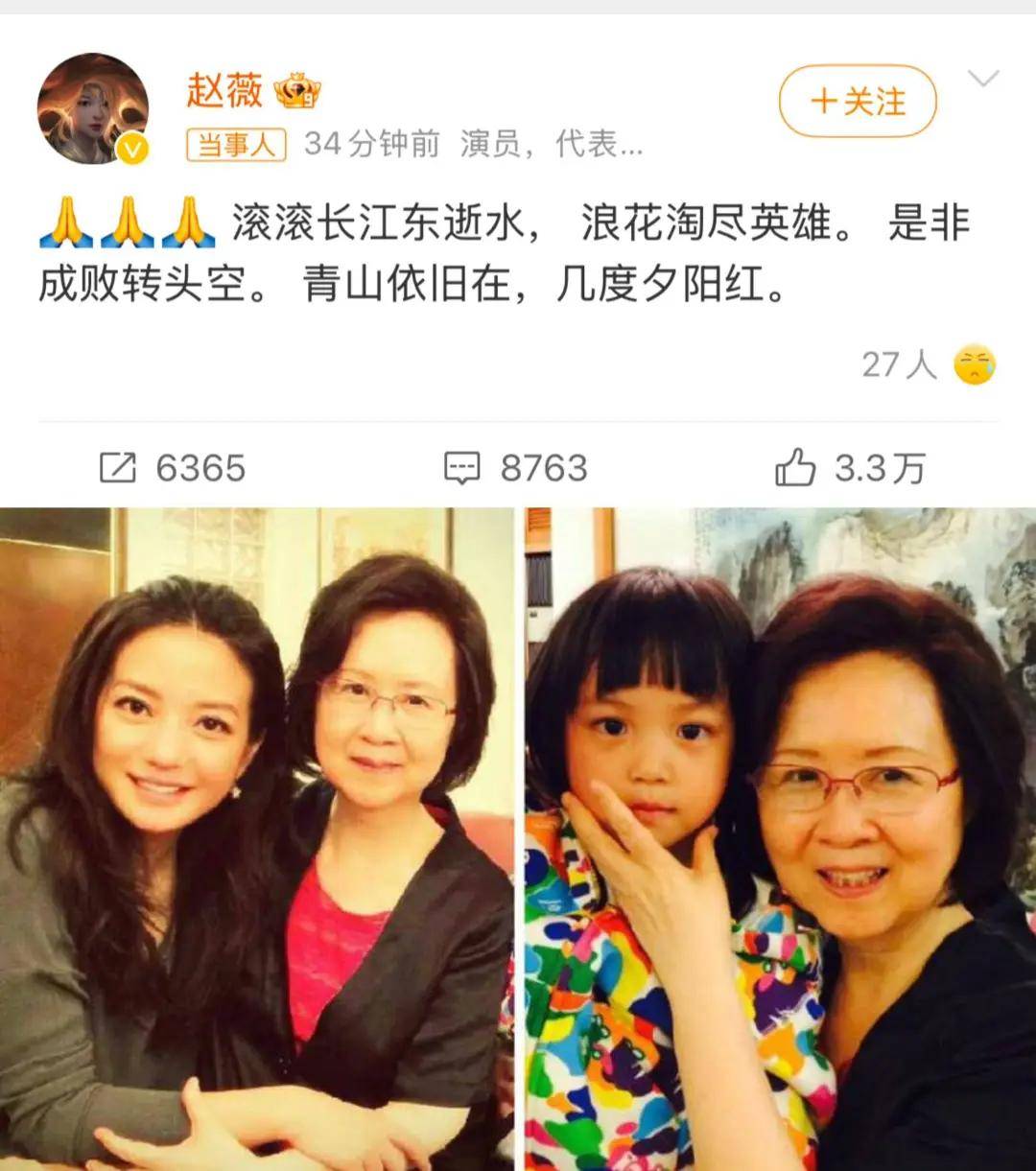Like this post (3.3万)
The width and height of the screenshot is (1036, 1171).
[x=850, y=468]
